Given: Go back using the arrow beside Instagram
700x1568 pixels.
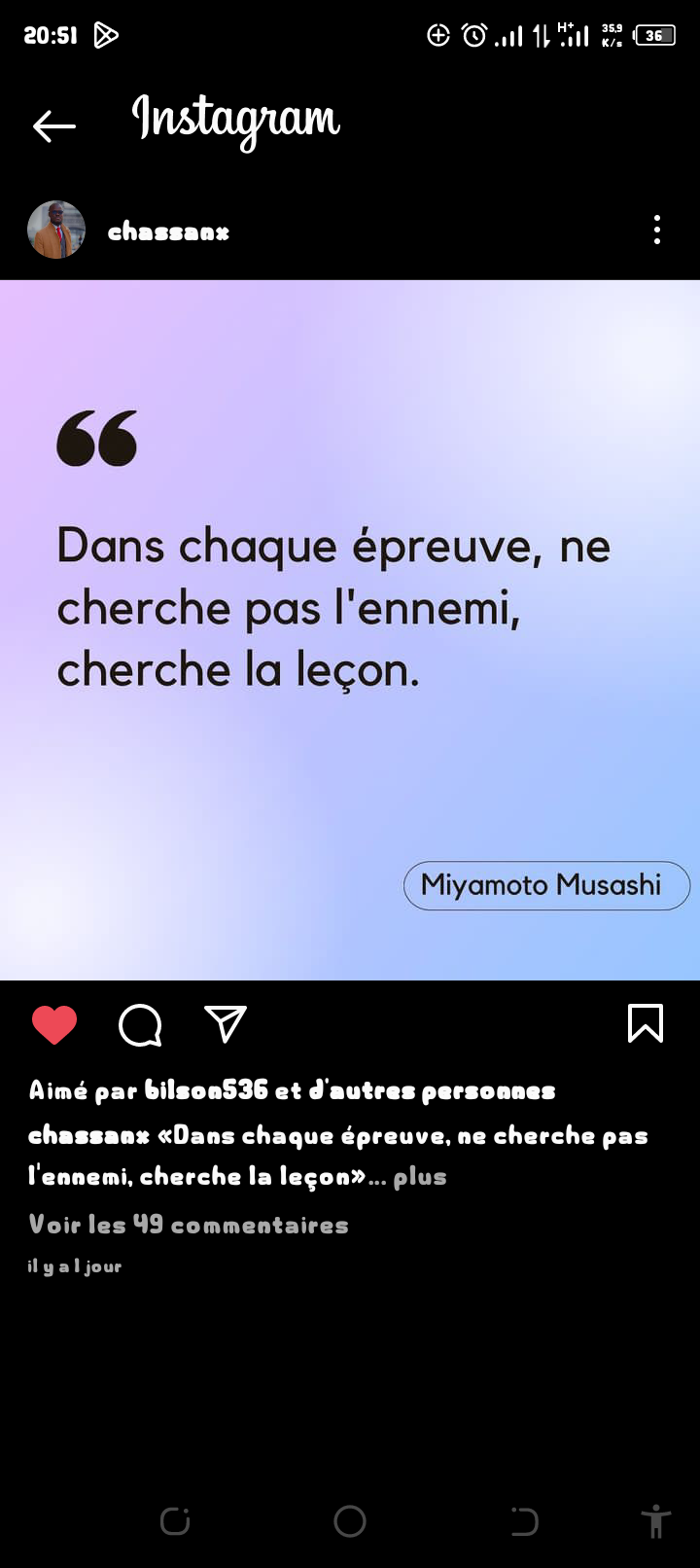Looking at the screenshot, I should 53,125.
